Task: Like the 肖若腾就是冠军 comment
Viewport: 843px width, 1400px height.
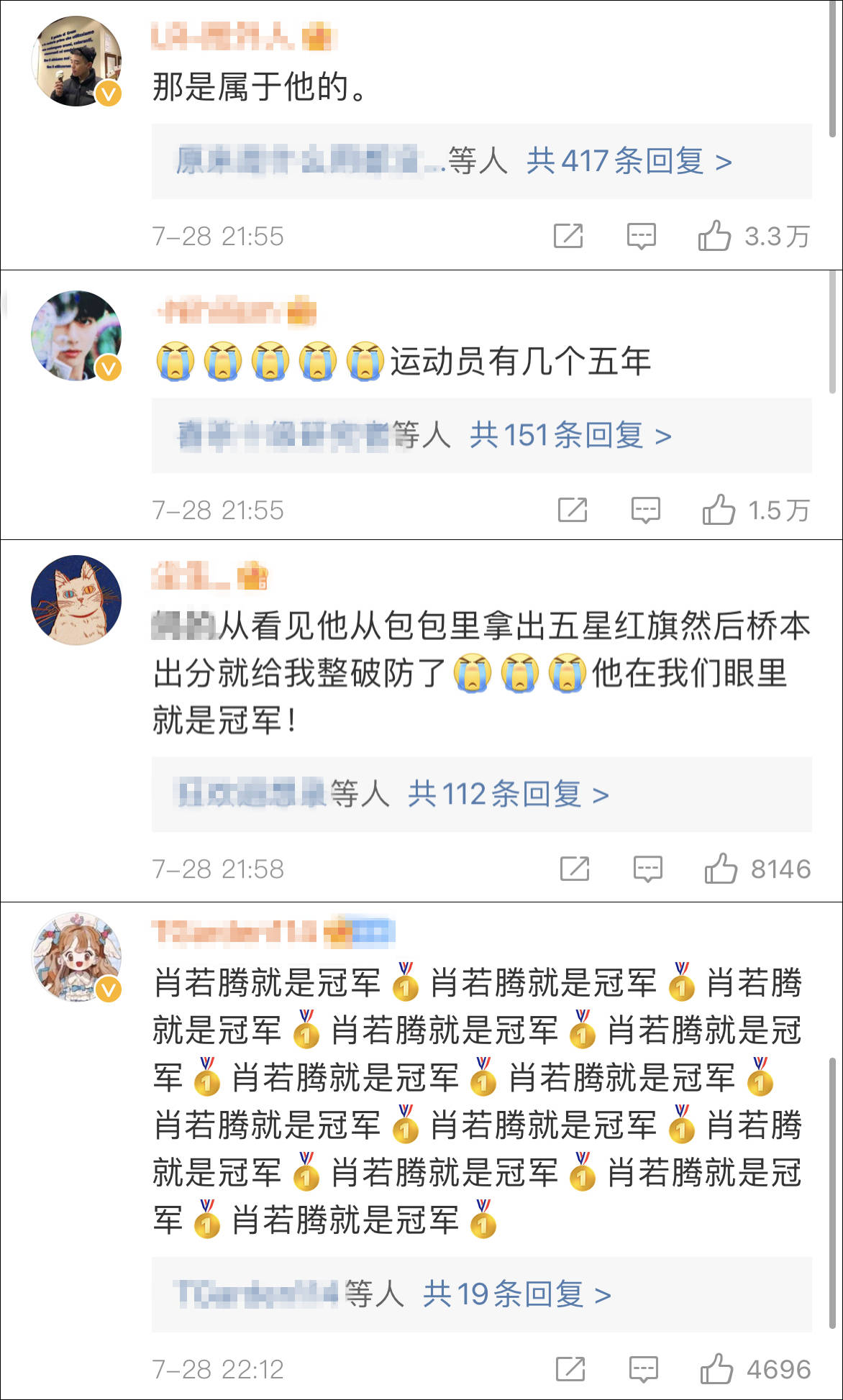Action: coord(716,1369)
